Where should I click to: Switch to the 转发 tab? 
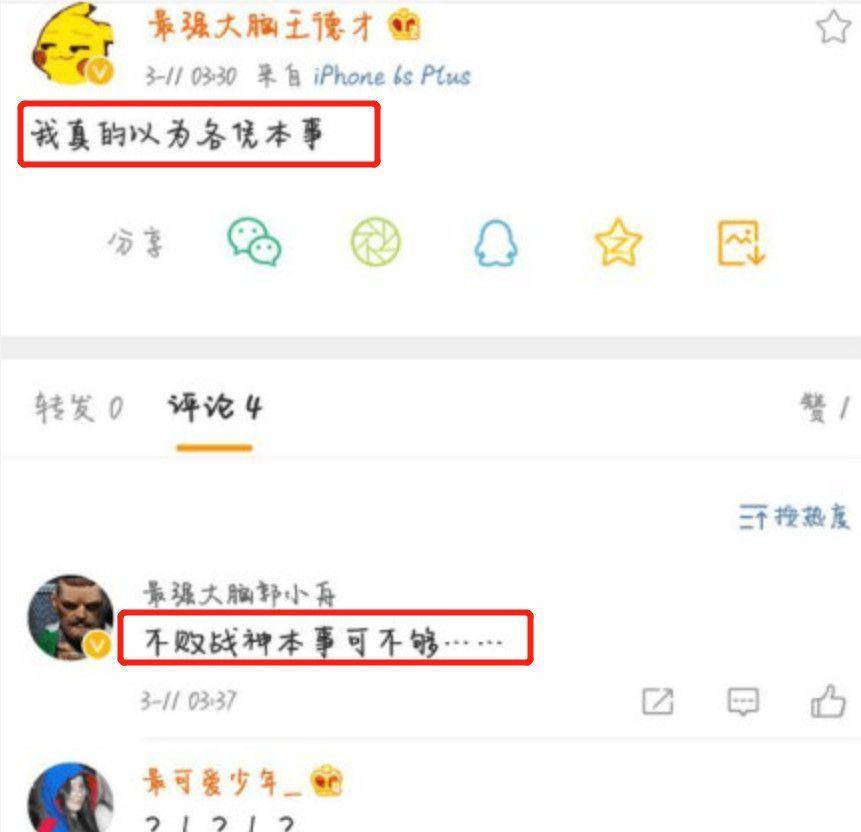[78, 408]
